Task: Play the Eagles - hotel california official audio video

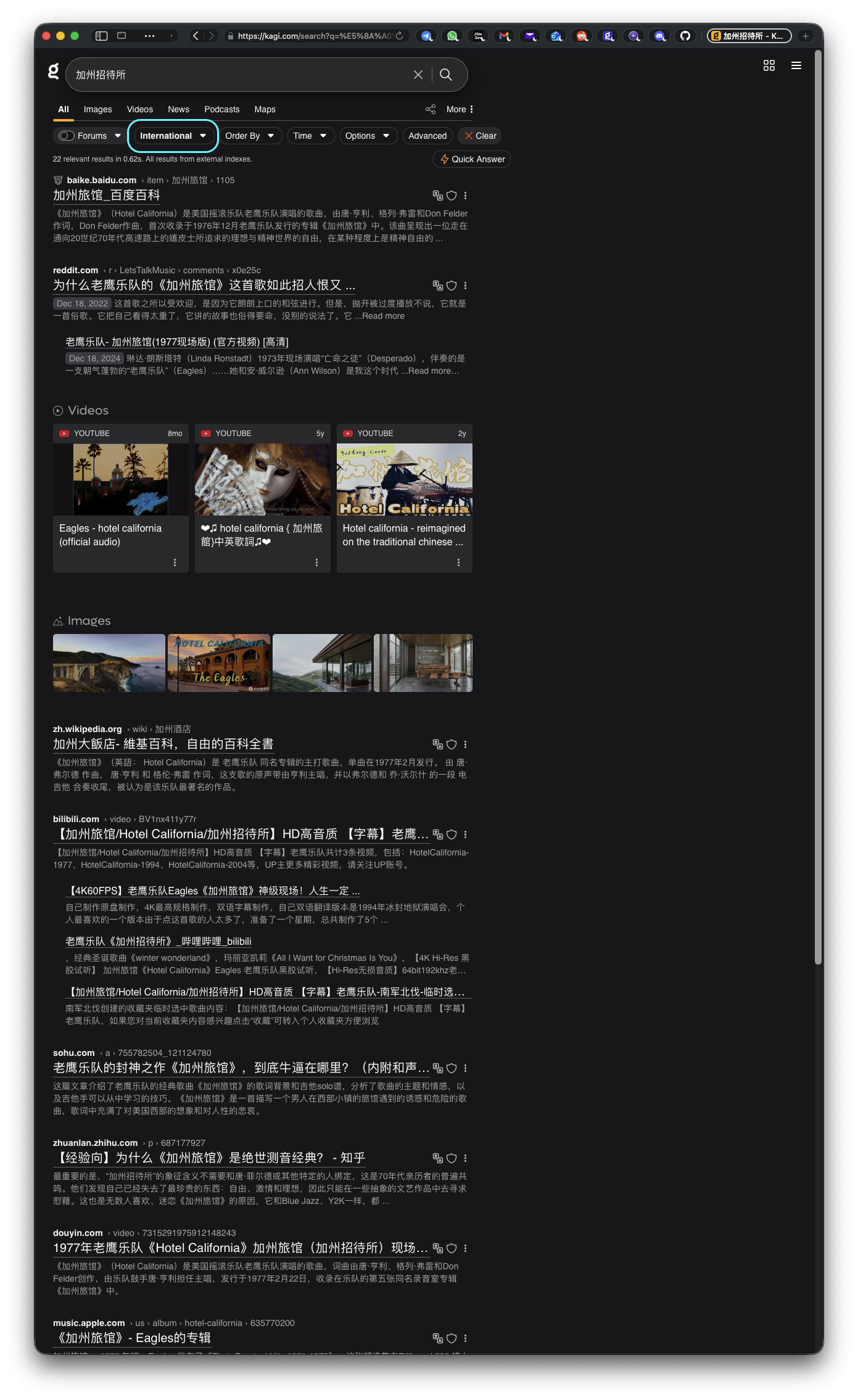Action: [x=120, y=479]
